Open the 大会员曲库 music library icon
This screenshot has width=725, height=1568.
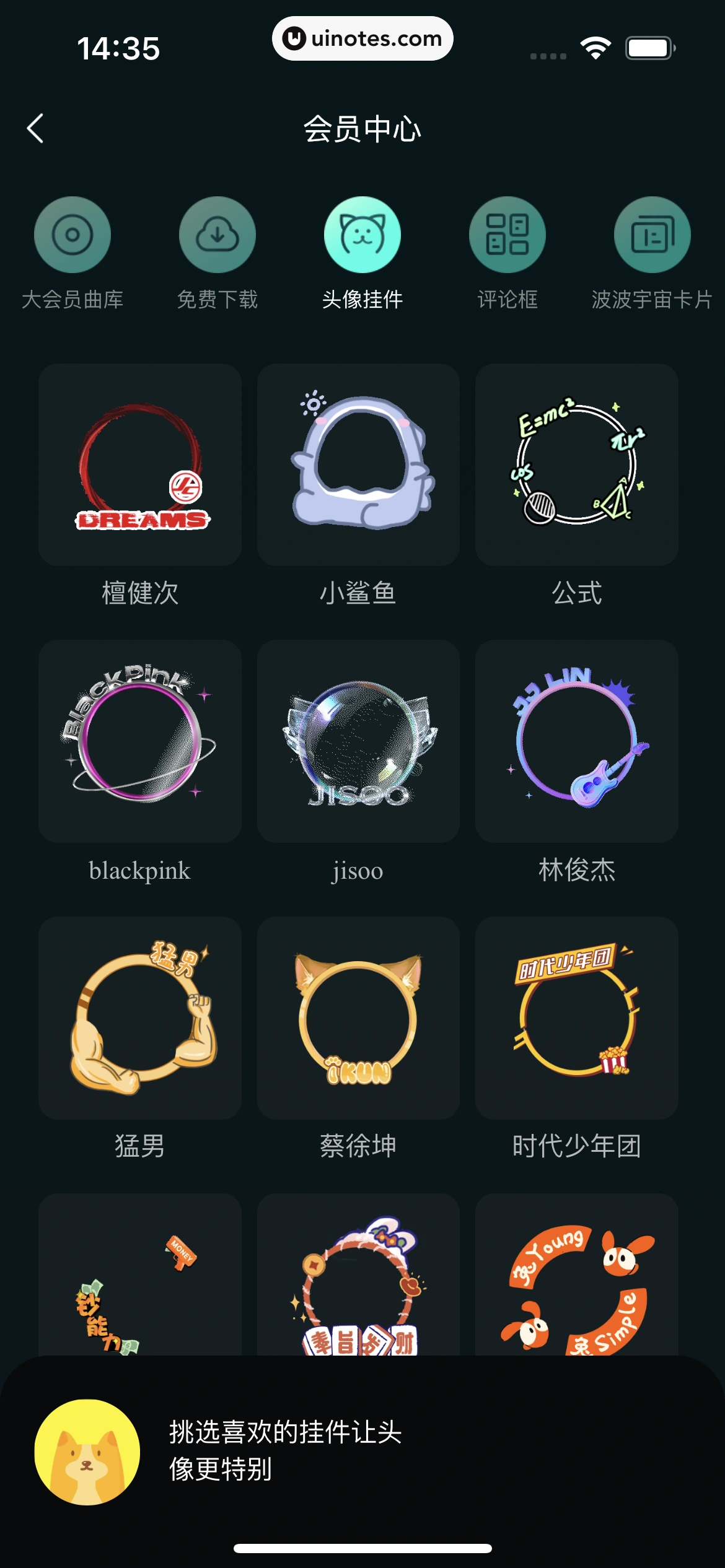(x=72, y=234)
